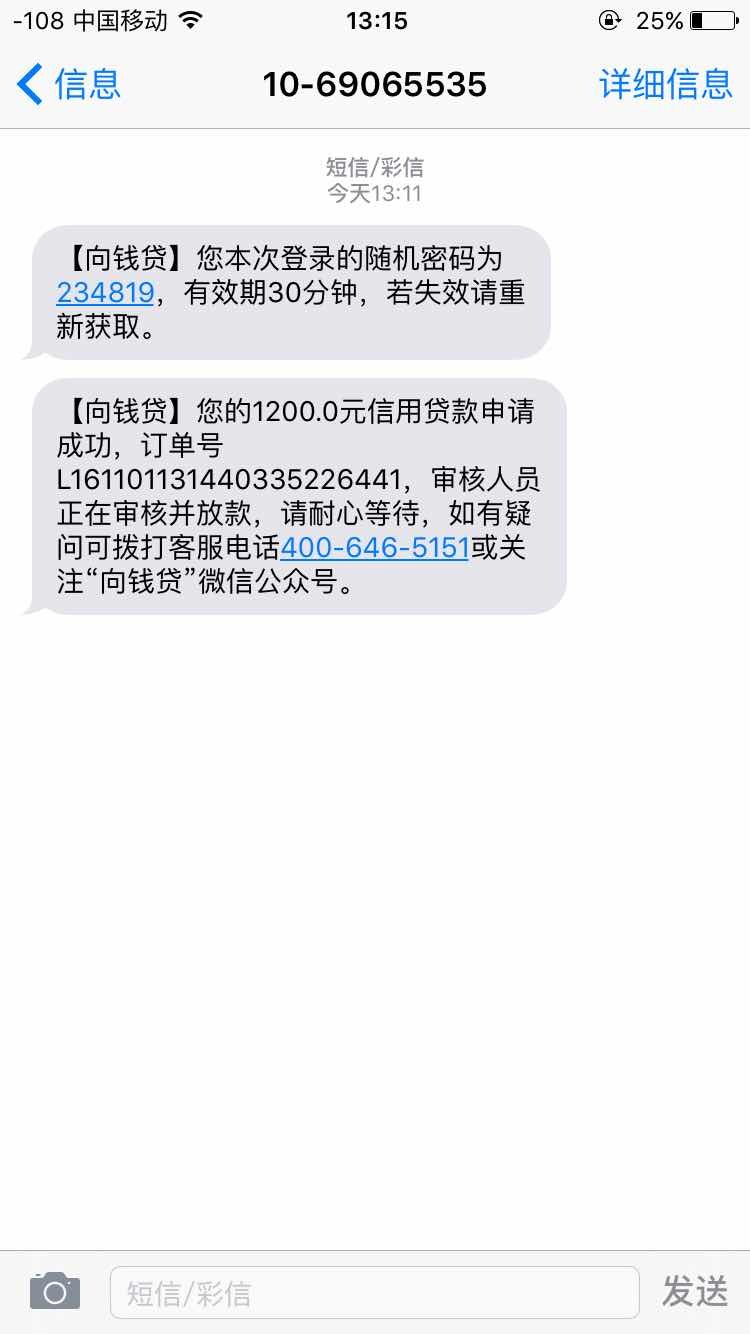This screenshot has width=750, height=1334.
Task: Call the 400-646-5151 customer service number
Action: 375,547
